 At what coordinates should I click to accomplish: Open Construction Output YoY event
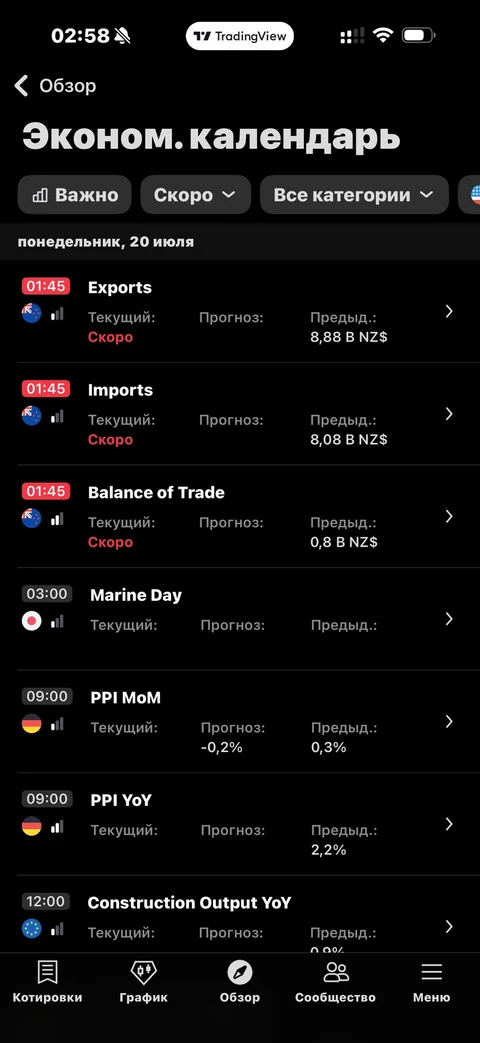click(240, 915)
